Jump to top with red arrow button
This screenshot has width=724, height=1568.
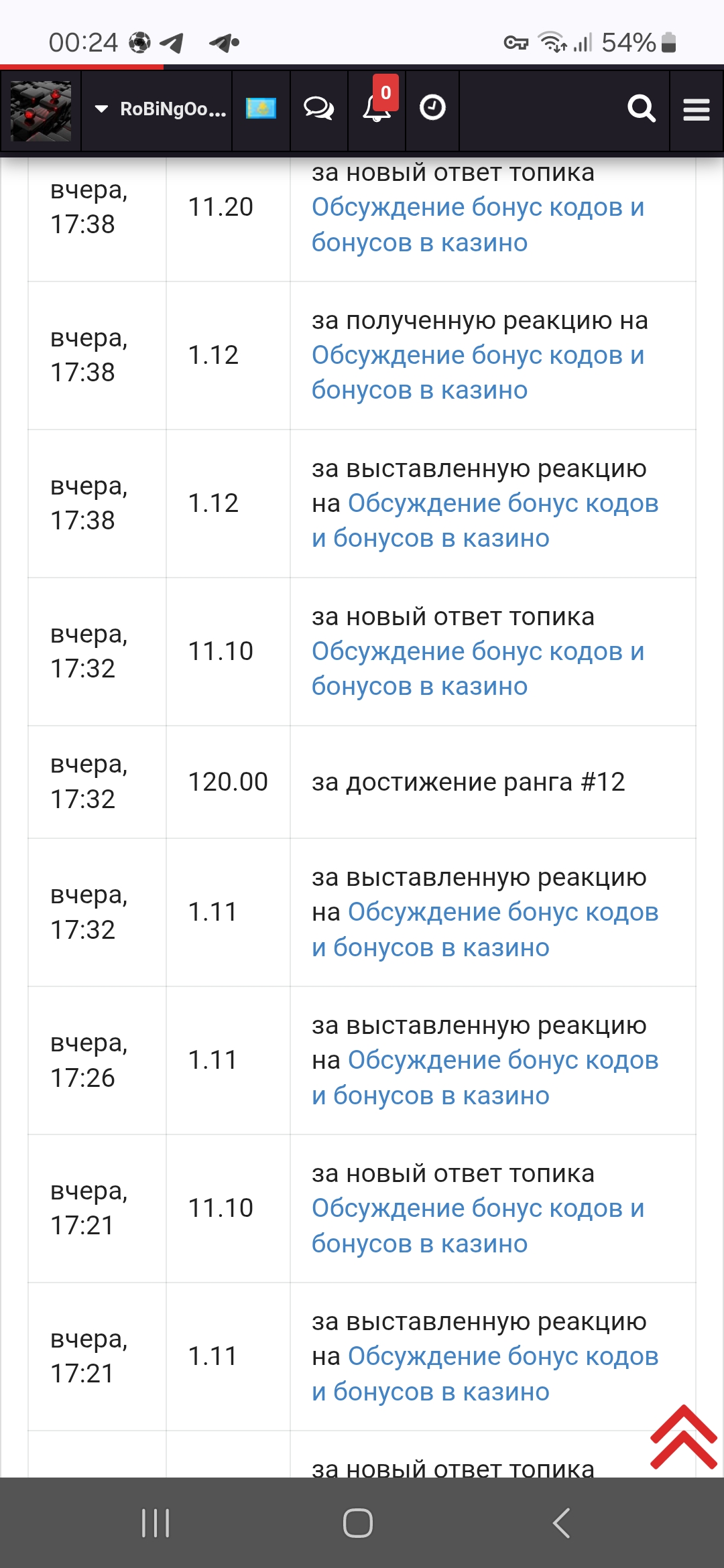pyautogui.click(x=684, y=1437)
